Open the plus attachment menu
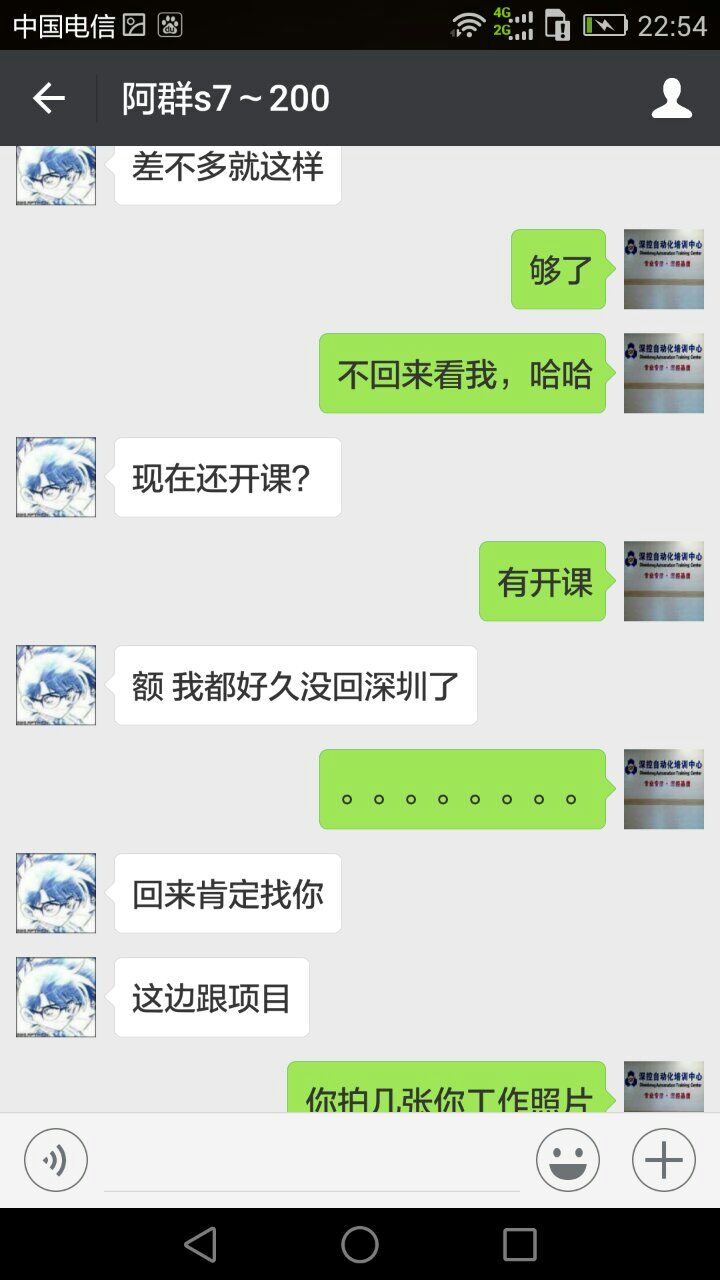720x1280 pixels. 663,1160
